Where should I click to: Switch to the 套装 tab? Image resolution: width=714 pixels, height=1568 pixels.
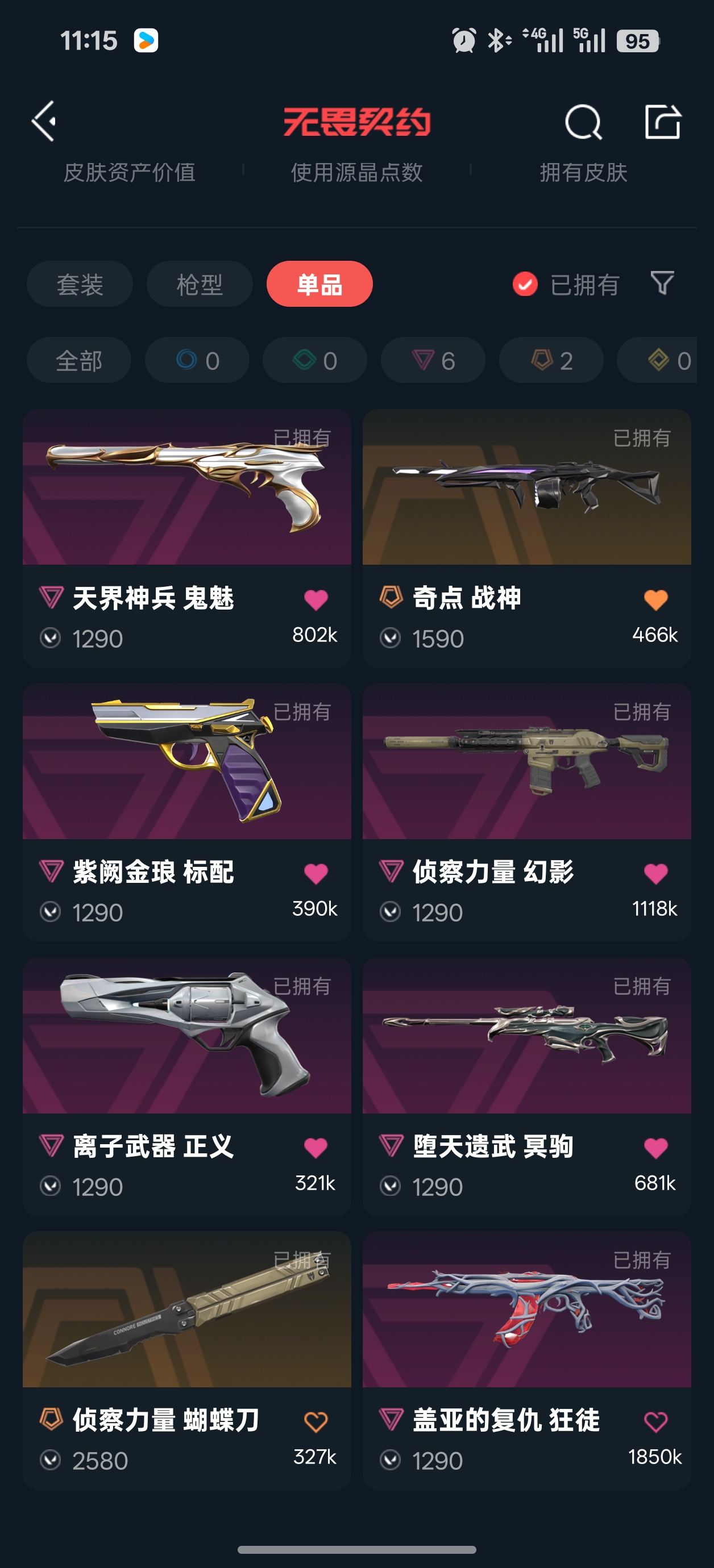click(x=79, y=284)
